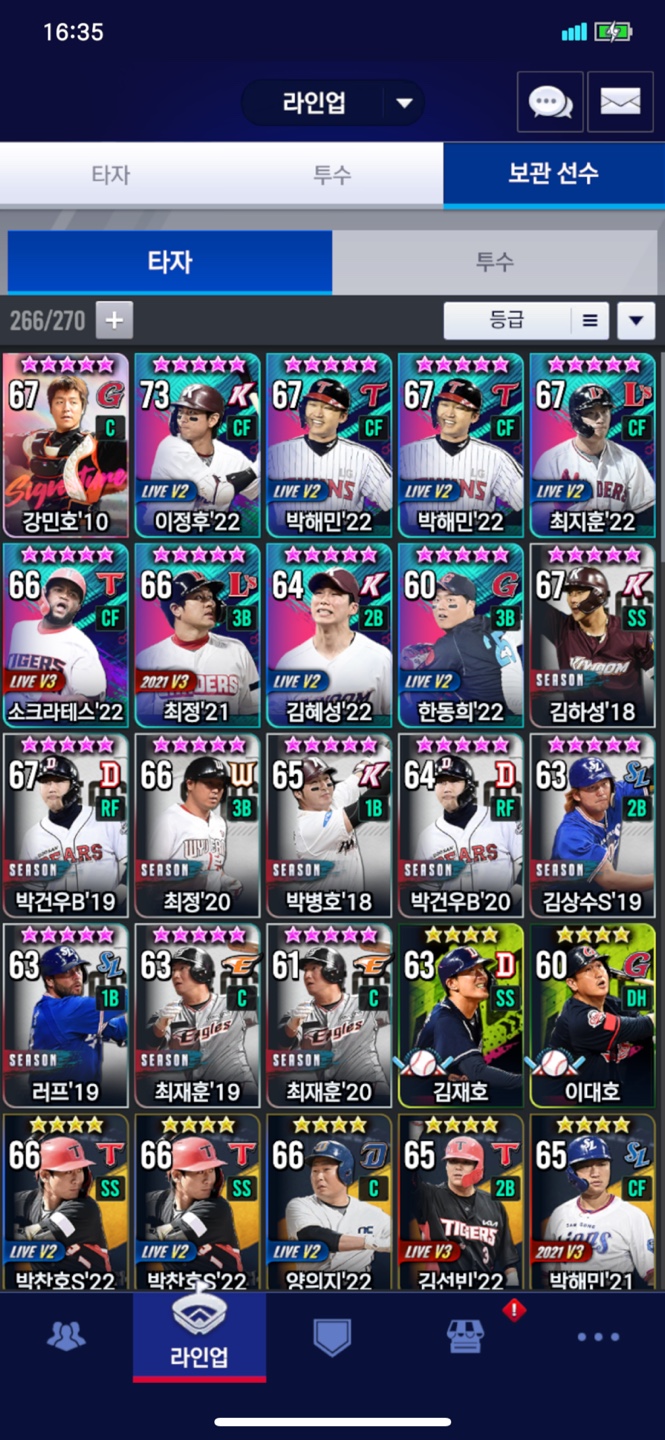The height and width of the screenshot is (1440, 665).
Task: Open the shop icon in bottom bar
Action: 466,1337
